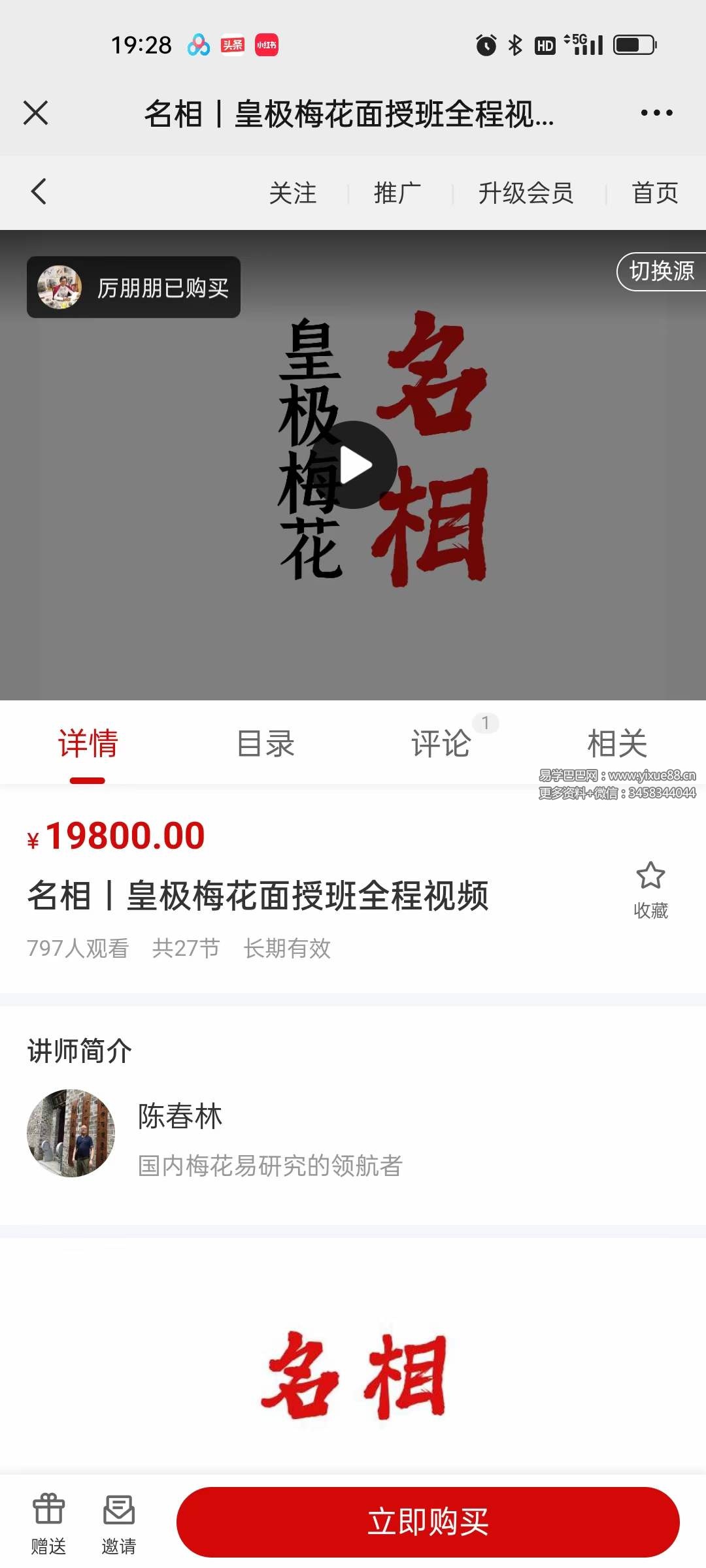
Task: Switch to the 相关 tab
Action: [616, 743]
